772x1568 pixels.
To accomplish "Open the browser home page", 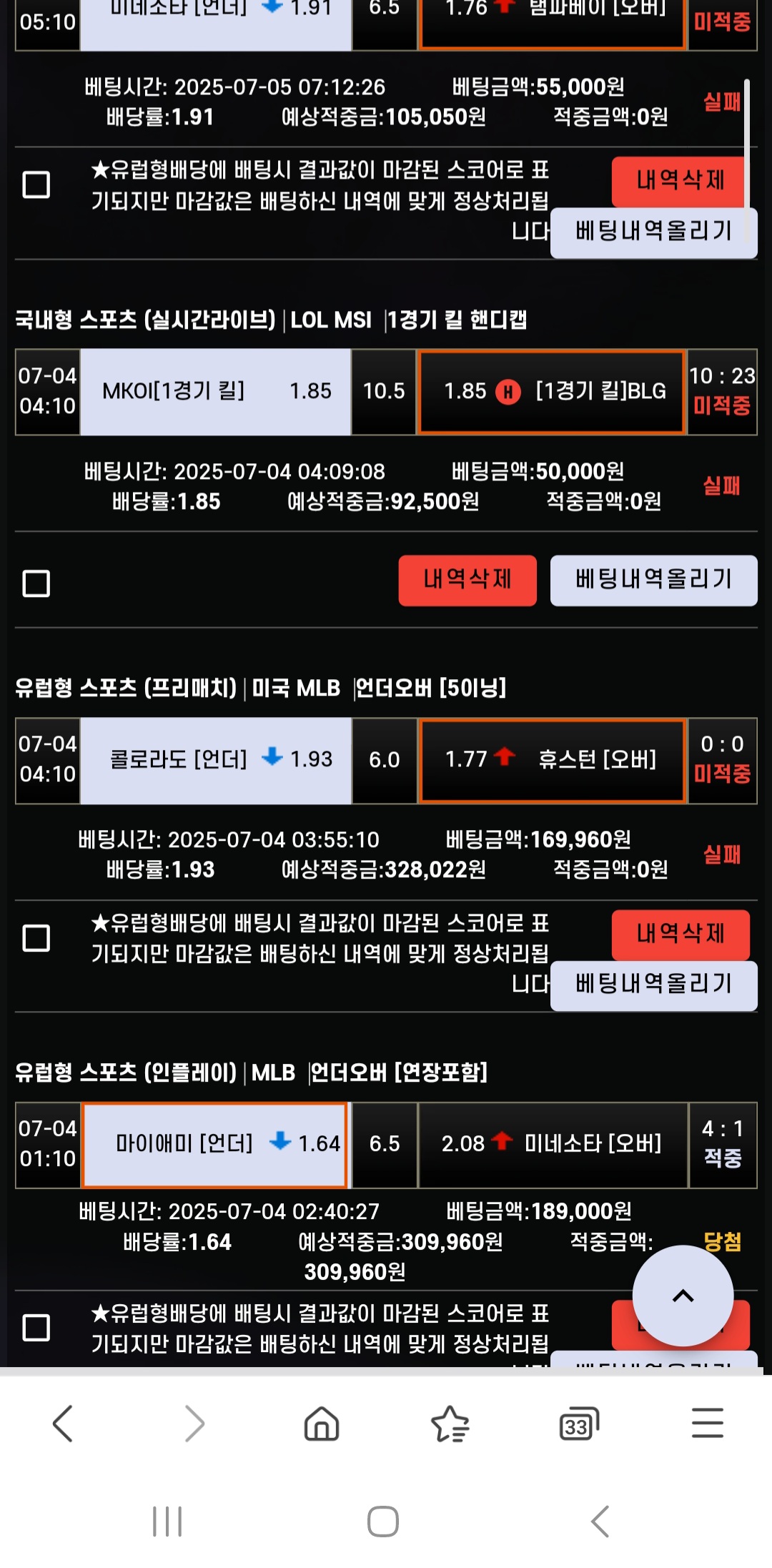I will click(322, 1423).
